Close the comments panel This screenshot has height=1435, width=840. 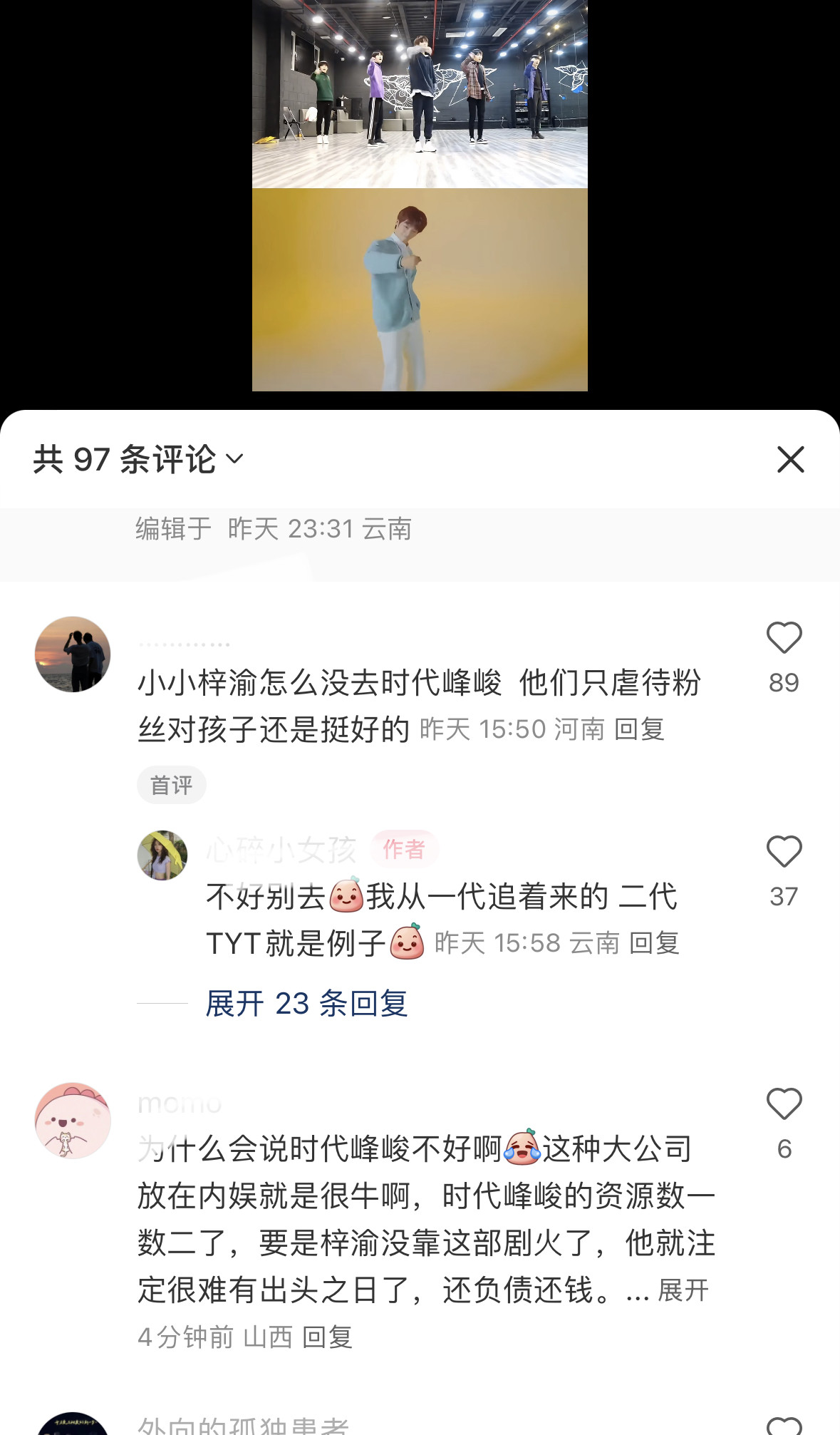(790, 459)
